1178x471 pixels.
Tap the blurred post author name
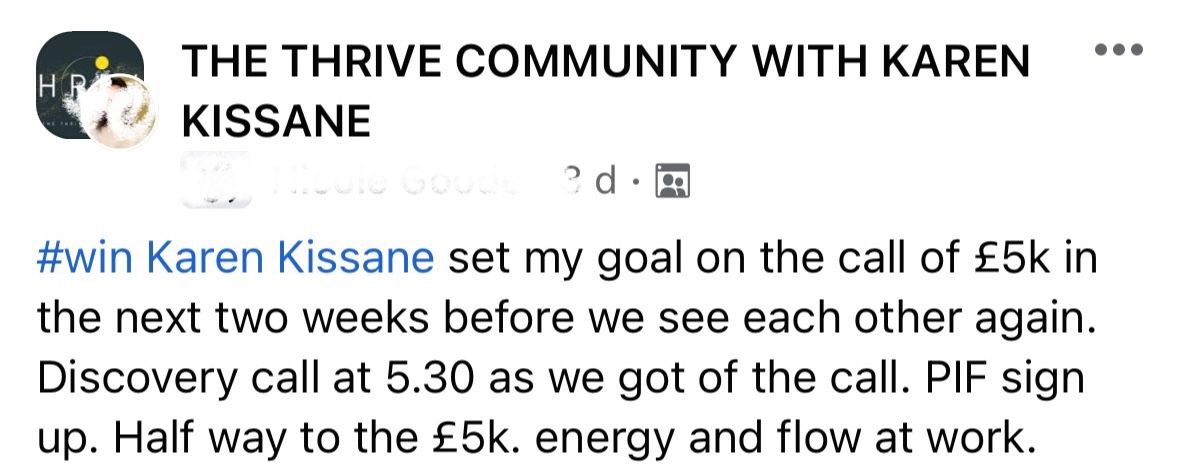click(x=395, y=181)
